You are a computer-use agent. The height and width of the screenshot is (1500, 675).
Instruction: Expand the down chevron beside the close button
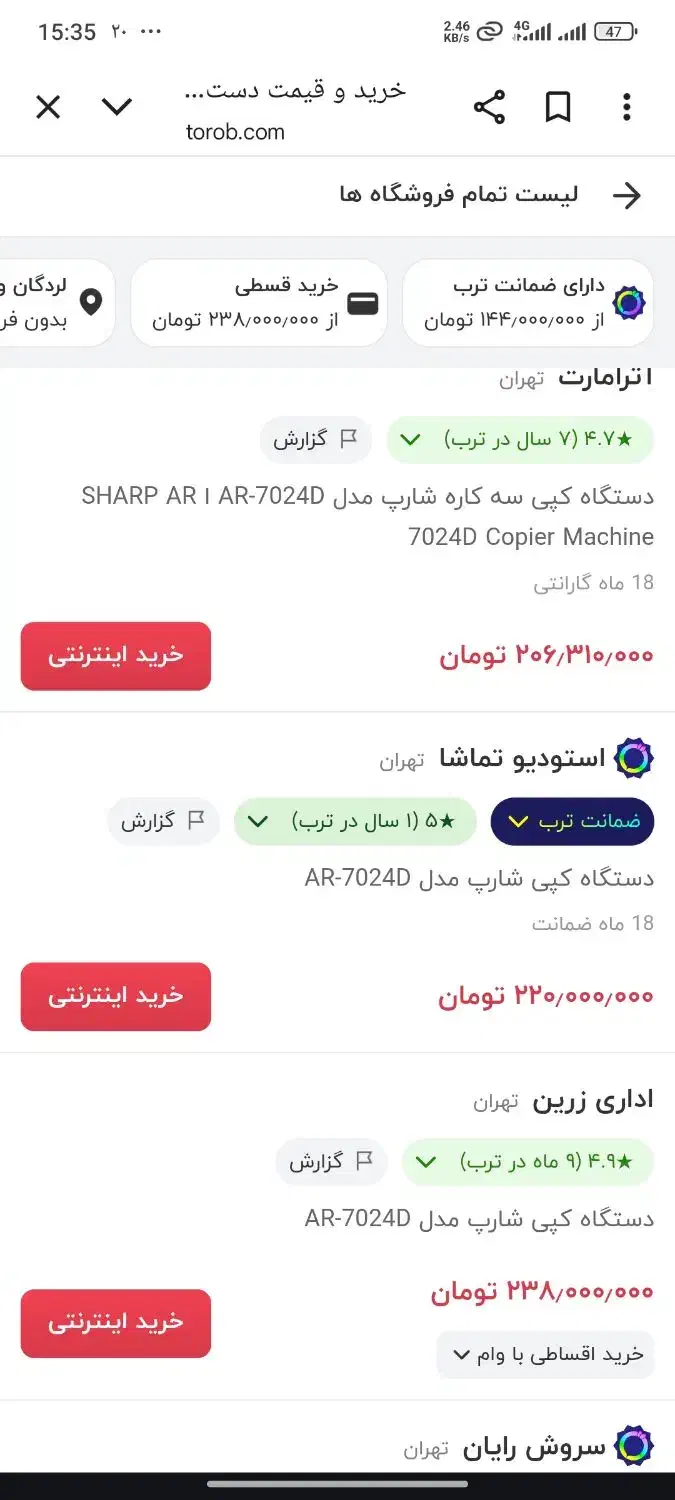point(117,107)
